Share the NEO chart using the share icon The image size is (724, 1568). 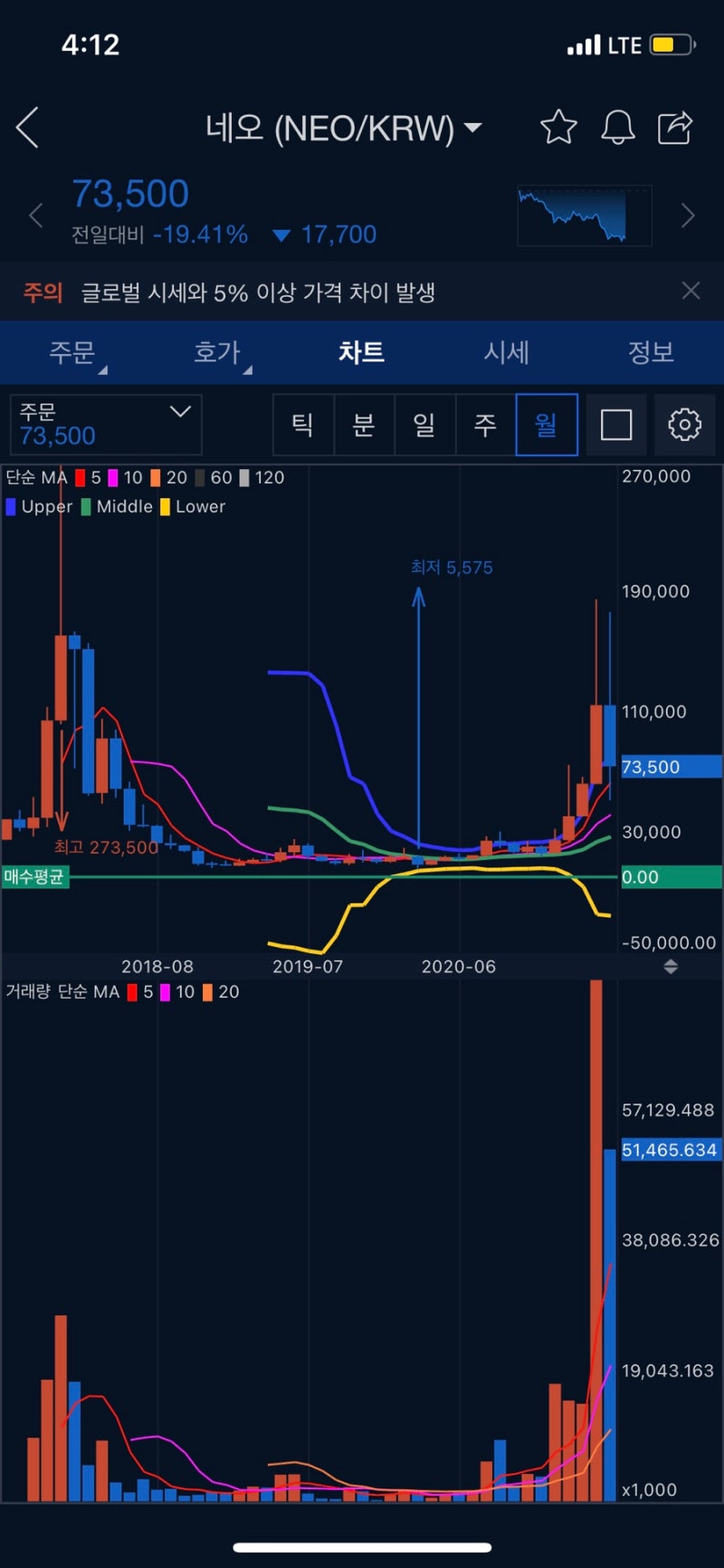click(674, 128)
